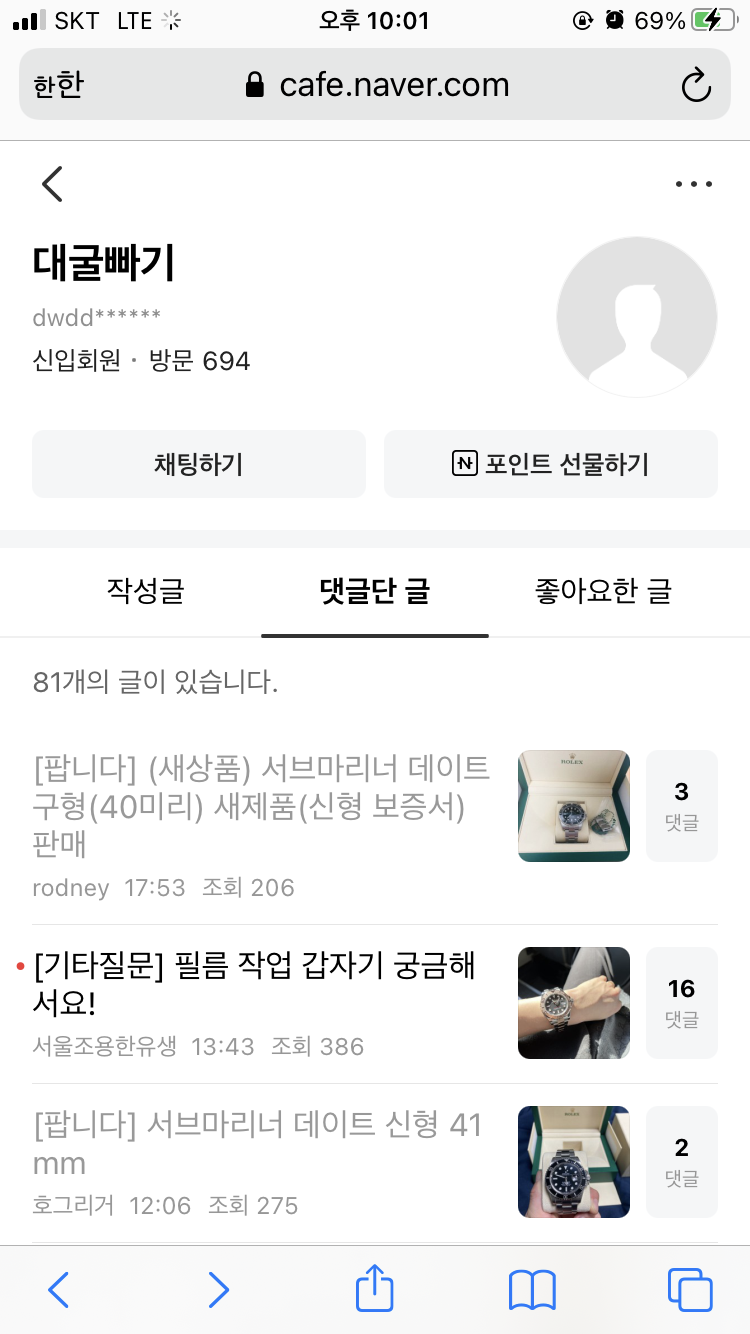Open the three-dot overflow menu
Screen dimensions: 750x1334
pyautogui.click(x=693, y=184)
